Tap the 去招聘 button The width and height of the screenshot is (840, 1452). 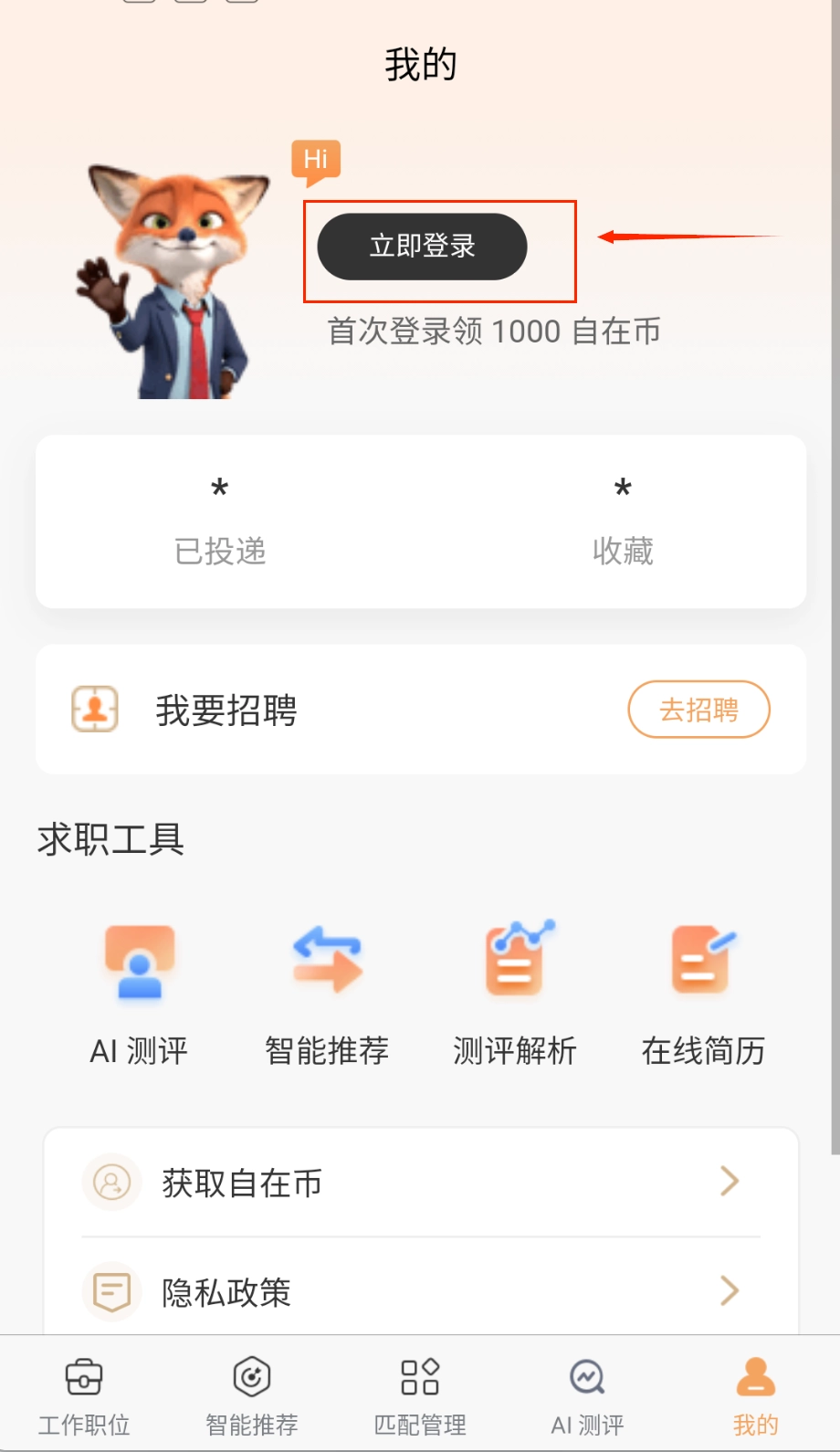pyautogui.click(x=698, y=710)
